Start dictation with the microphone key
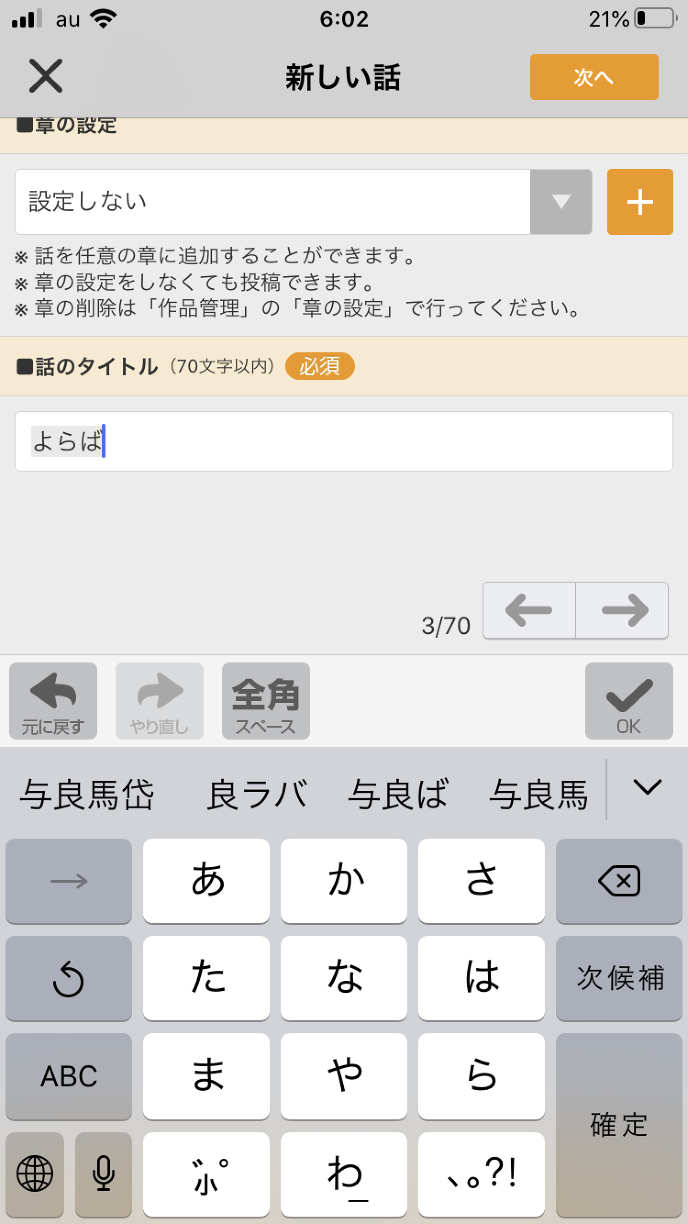The width and height of the screenshot is (688, 1224). coord(103,1173)
